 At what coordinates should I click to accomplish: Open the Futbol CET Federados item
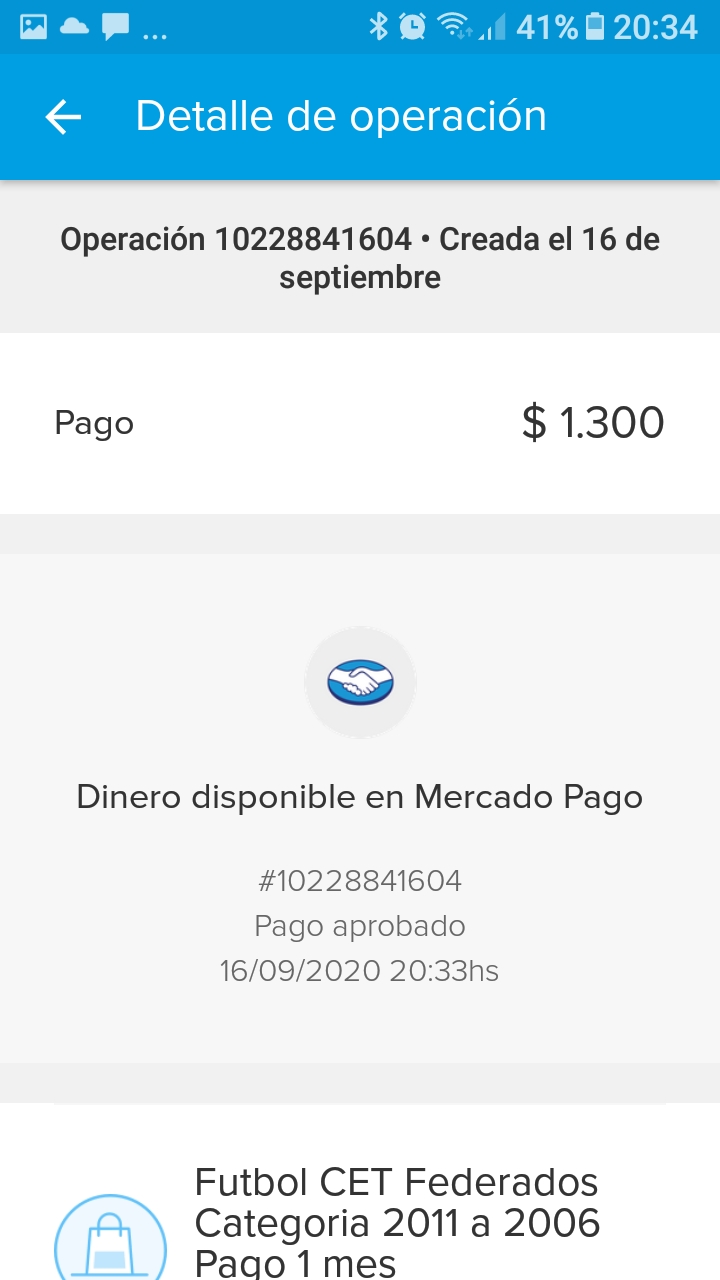pos(396,1221)
